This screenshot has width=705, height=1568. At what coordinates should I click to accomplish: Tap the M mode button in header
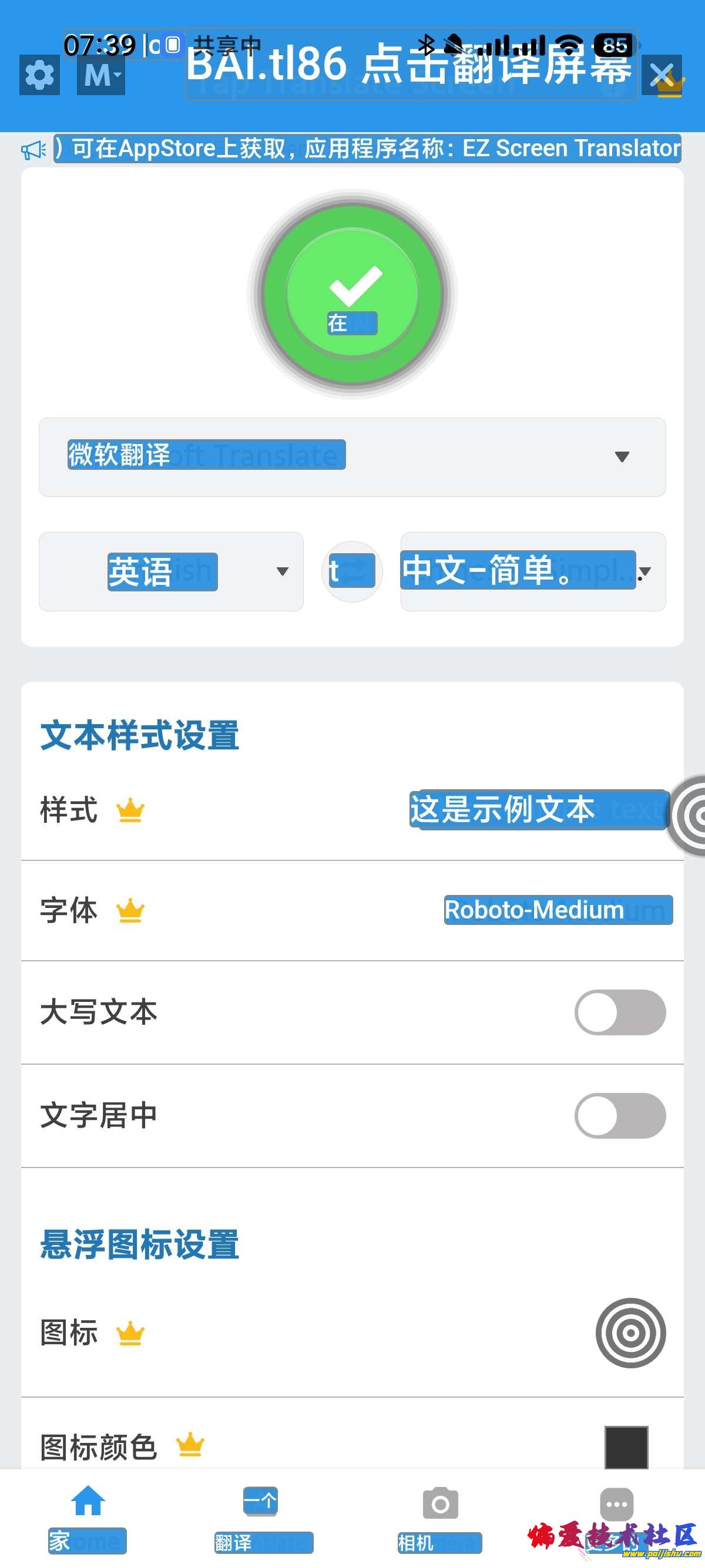[100, 76]
